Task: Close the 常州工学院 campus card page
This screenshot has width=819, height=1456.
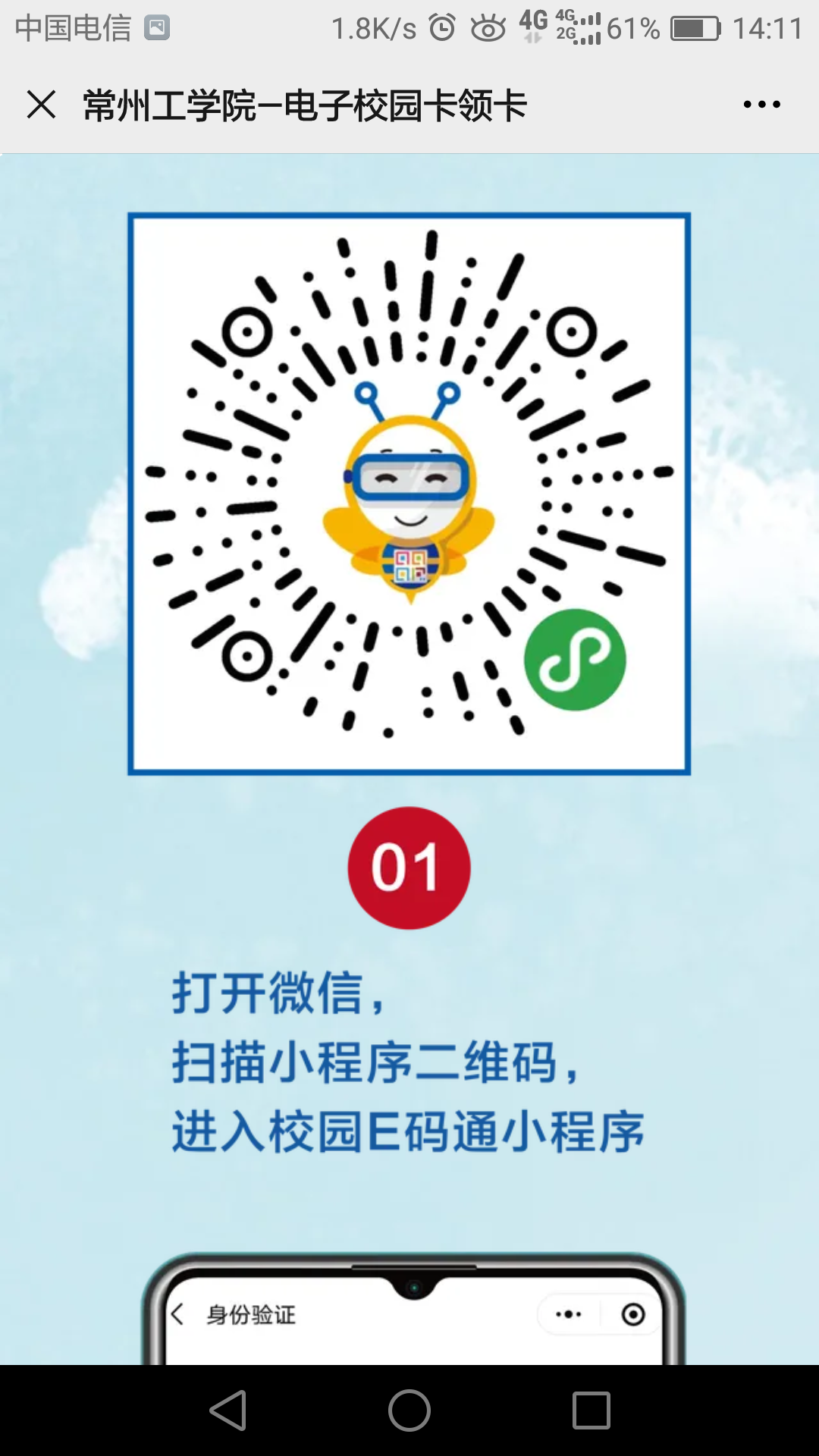Action: point(42,105)
